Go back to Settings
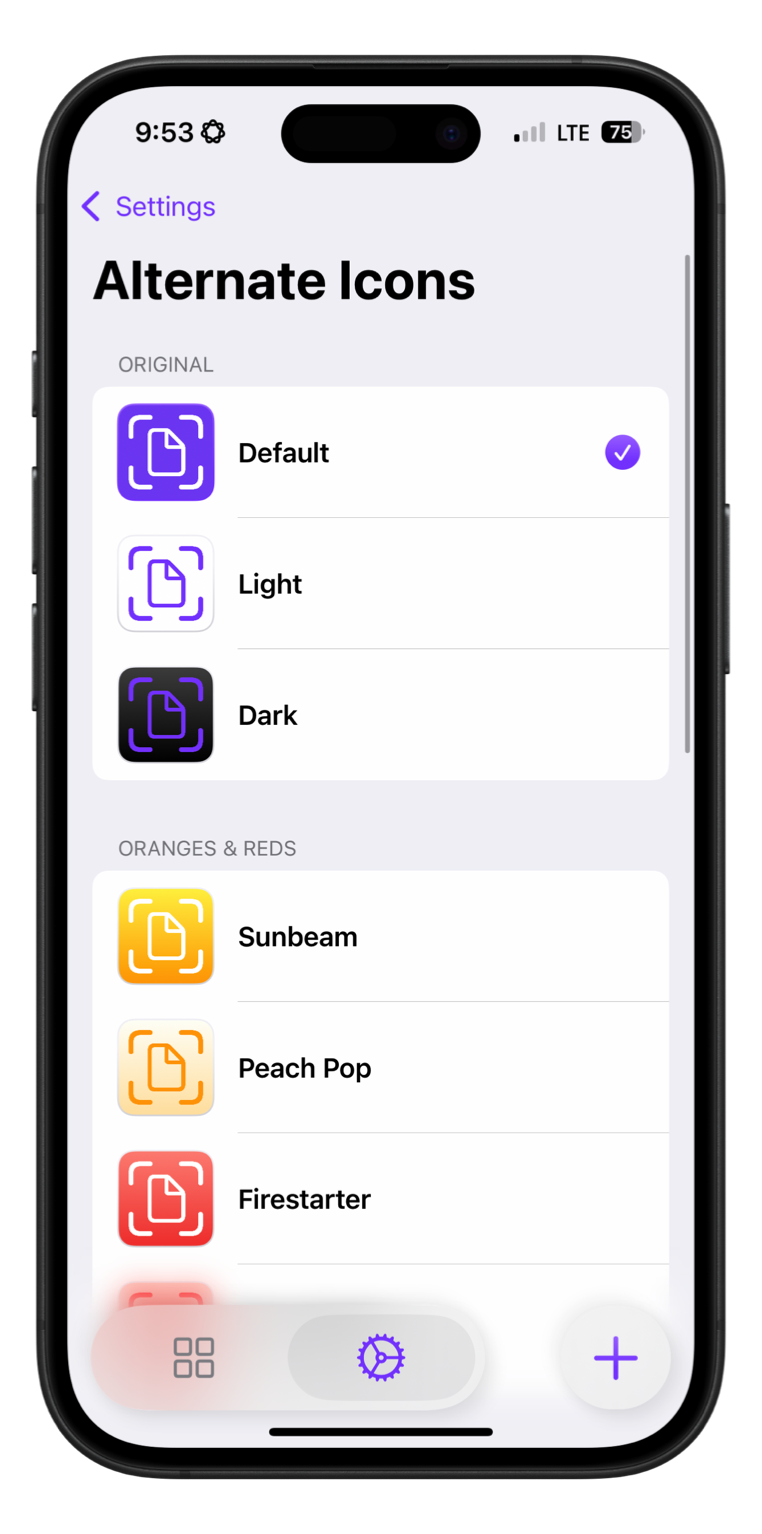The width and height of the screenshot is (762, 1534). [x=148, y=207]
